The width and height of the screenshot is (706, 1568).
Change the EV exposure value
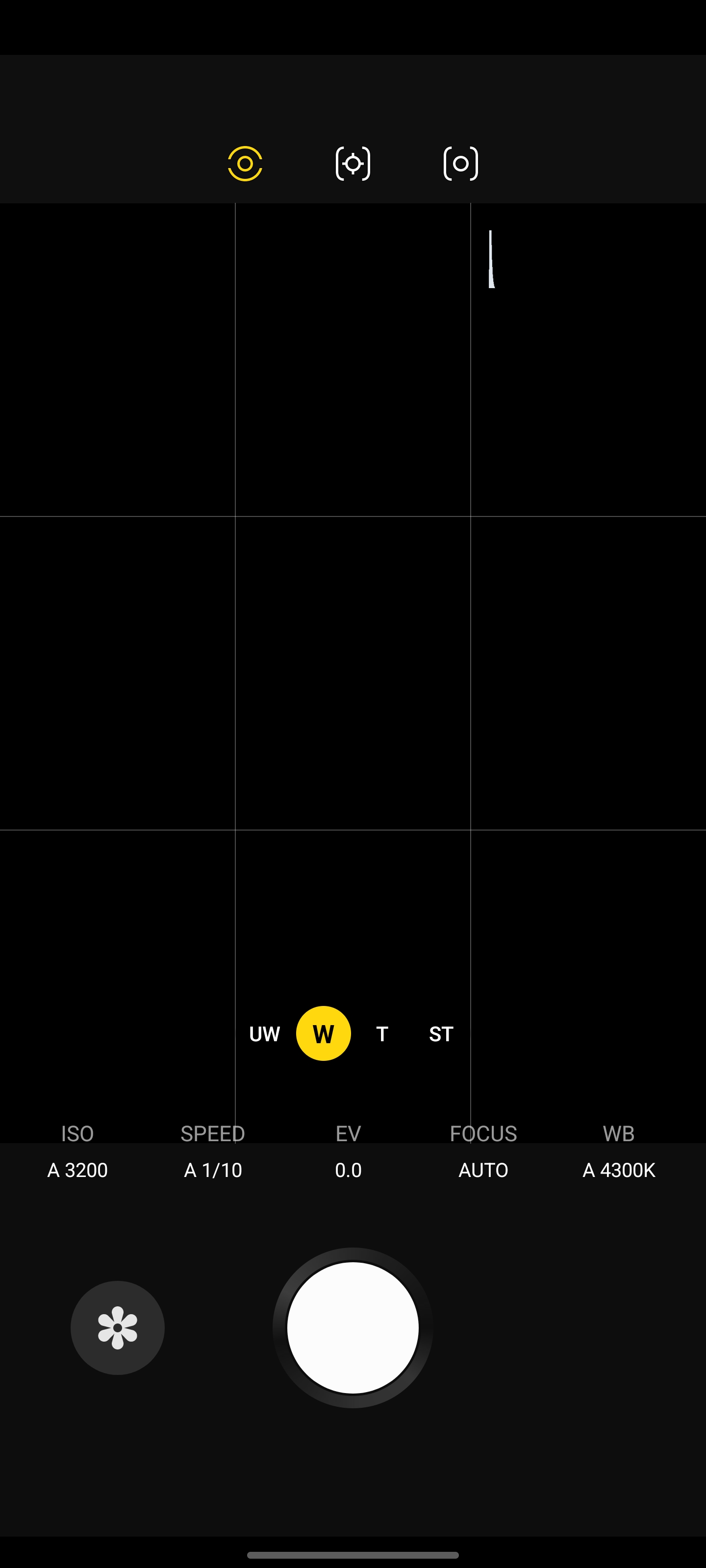(348, 1152)
